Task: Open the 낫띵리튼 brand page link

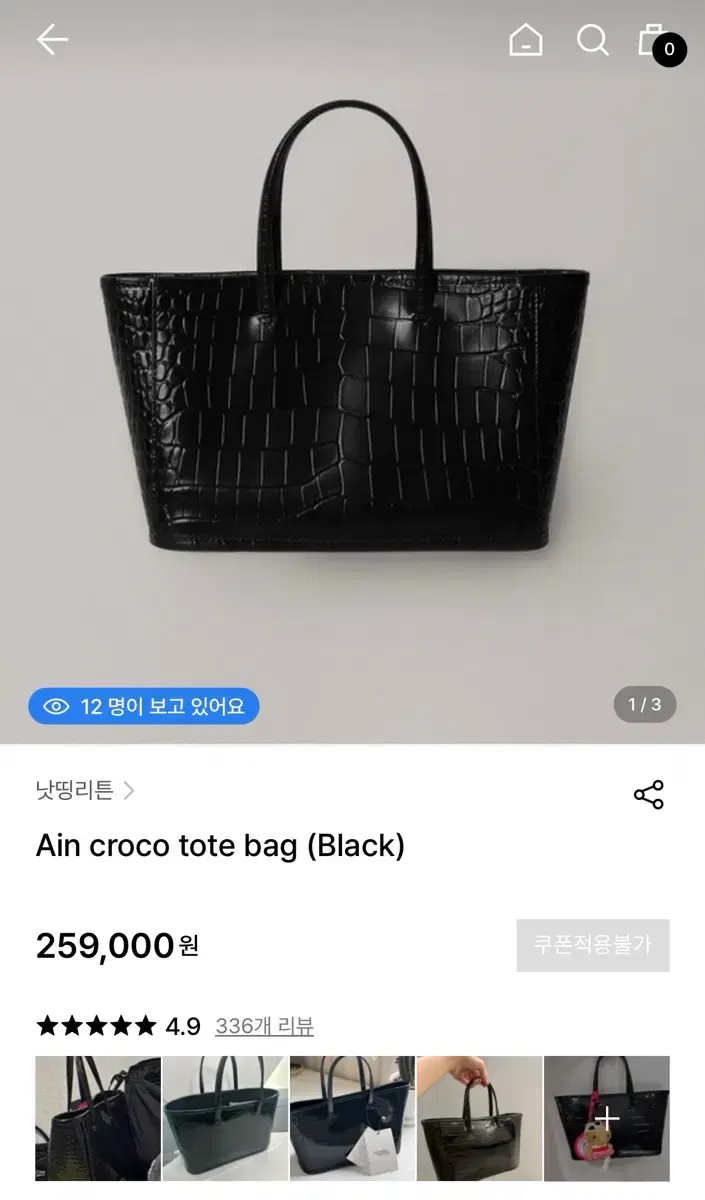Action: coord(85,791)
